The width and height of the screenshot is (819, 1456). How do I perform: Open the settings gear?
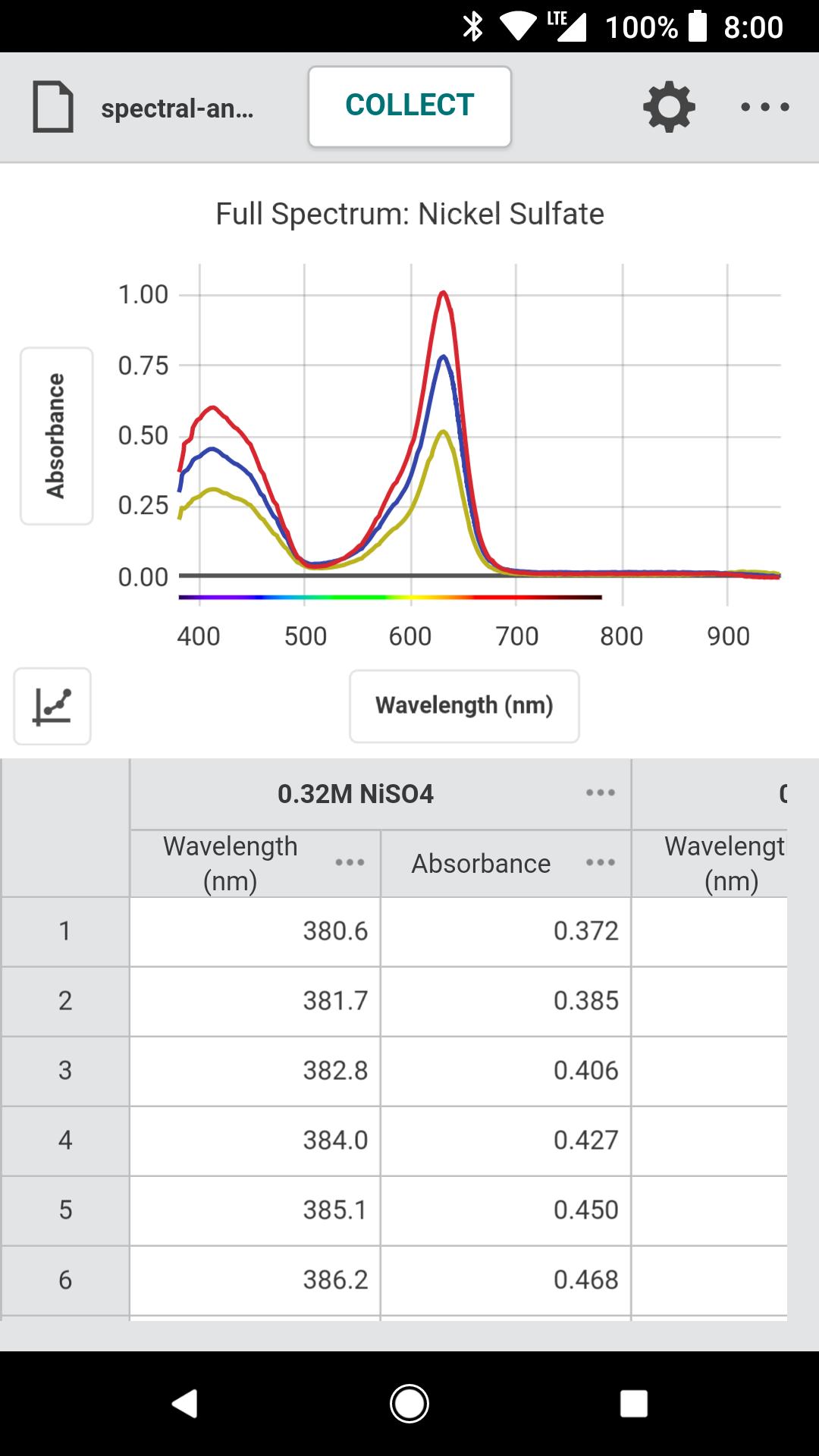point(667,106)
